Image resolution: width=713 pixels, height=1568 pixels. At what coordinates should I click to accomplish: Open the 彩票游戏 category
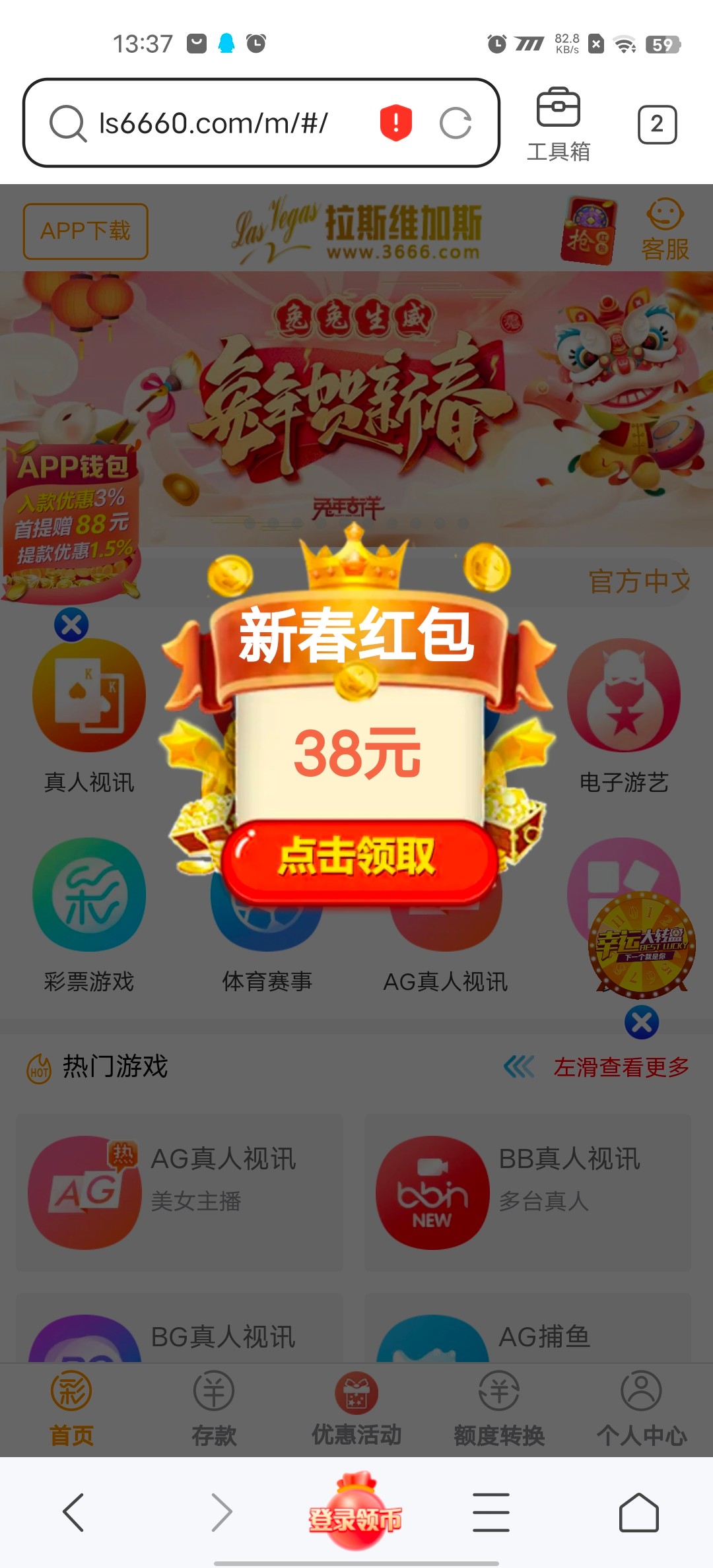[x=89, y=914]
